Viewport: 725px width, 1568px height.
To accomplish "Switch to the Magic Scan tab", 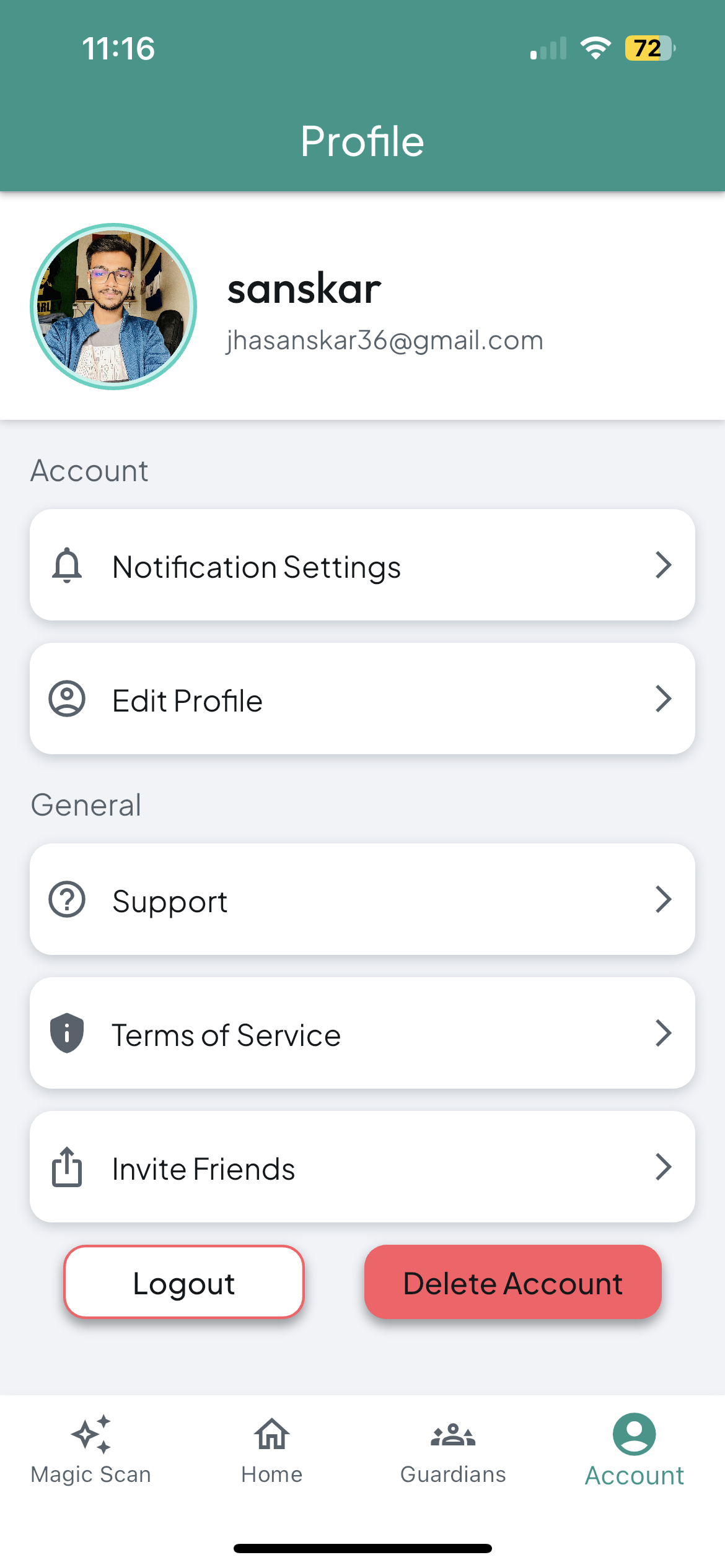I will (91, 1450).
